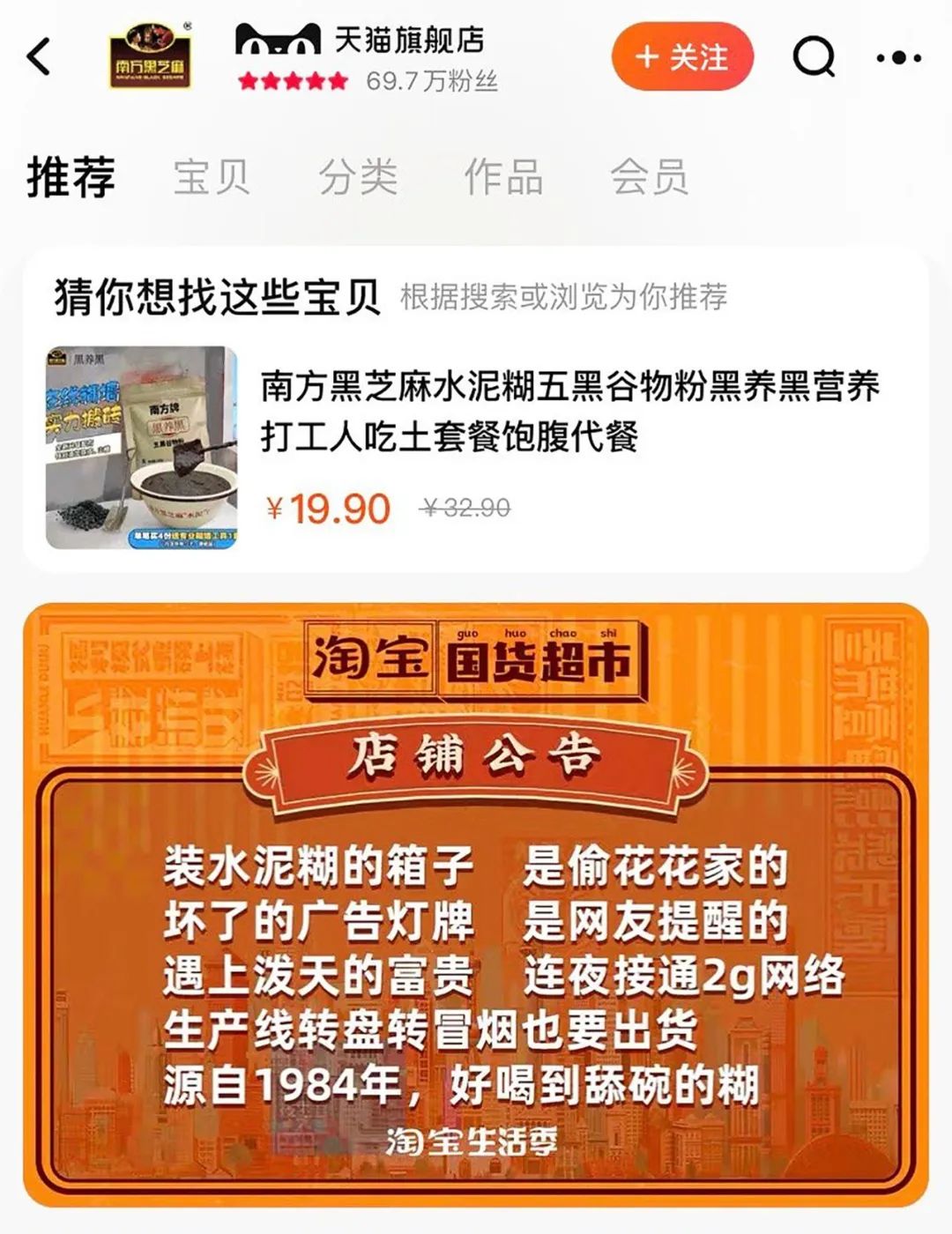Go back to the previous page

point(40,57)
